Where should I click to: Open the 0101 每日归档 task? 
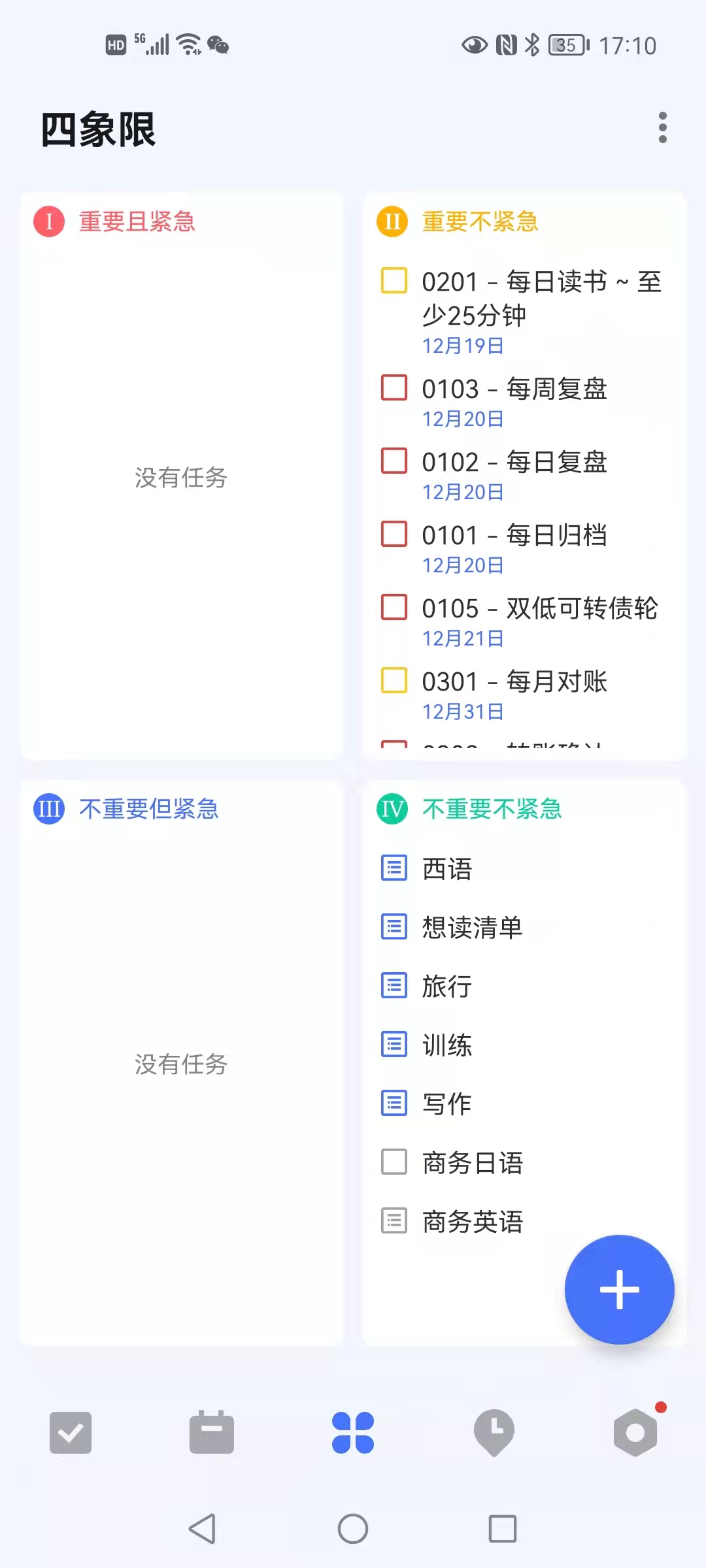click(514, 535)
